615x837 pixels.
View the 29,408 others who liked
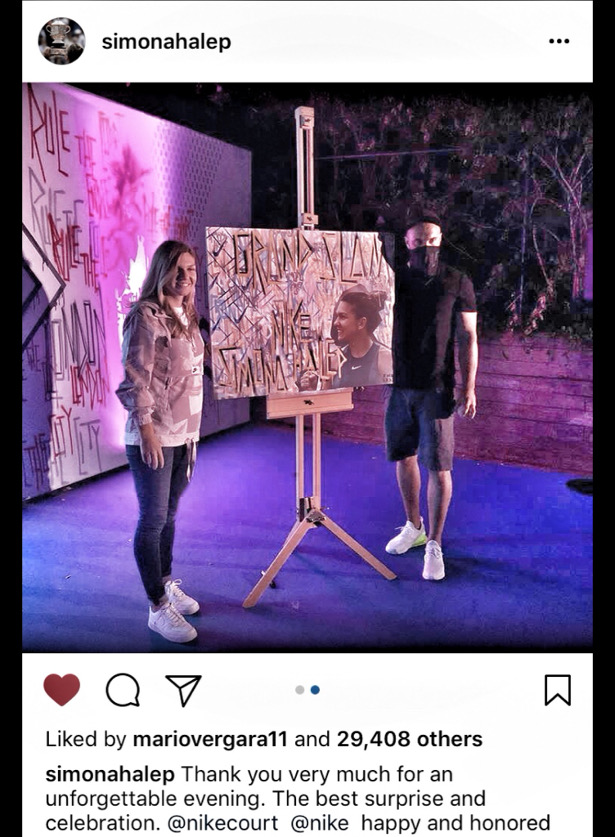click(404, 740)
